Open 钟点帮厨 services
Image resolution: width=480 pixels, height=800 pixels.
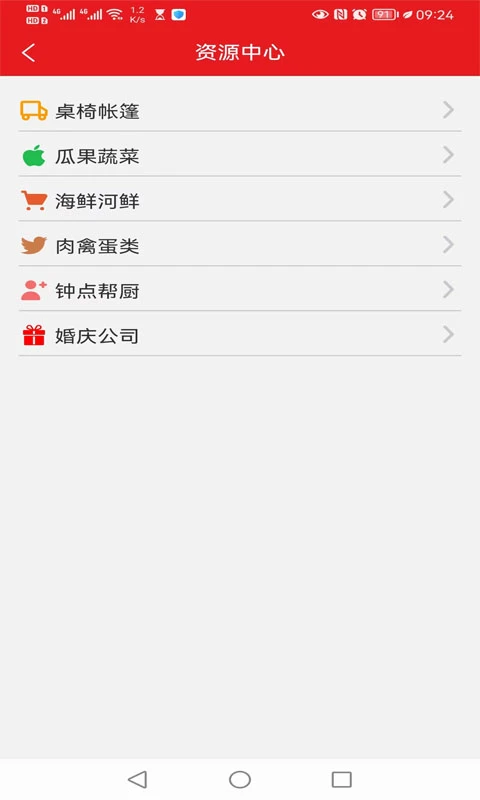[240, 289]
